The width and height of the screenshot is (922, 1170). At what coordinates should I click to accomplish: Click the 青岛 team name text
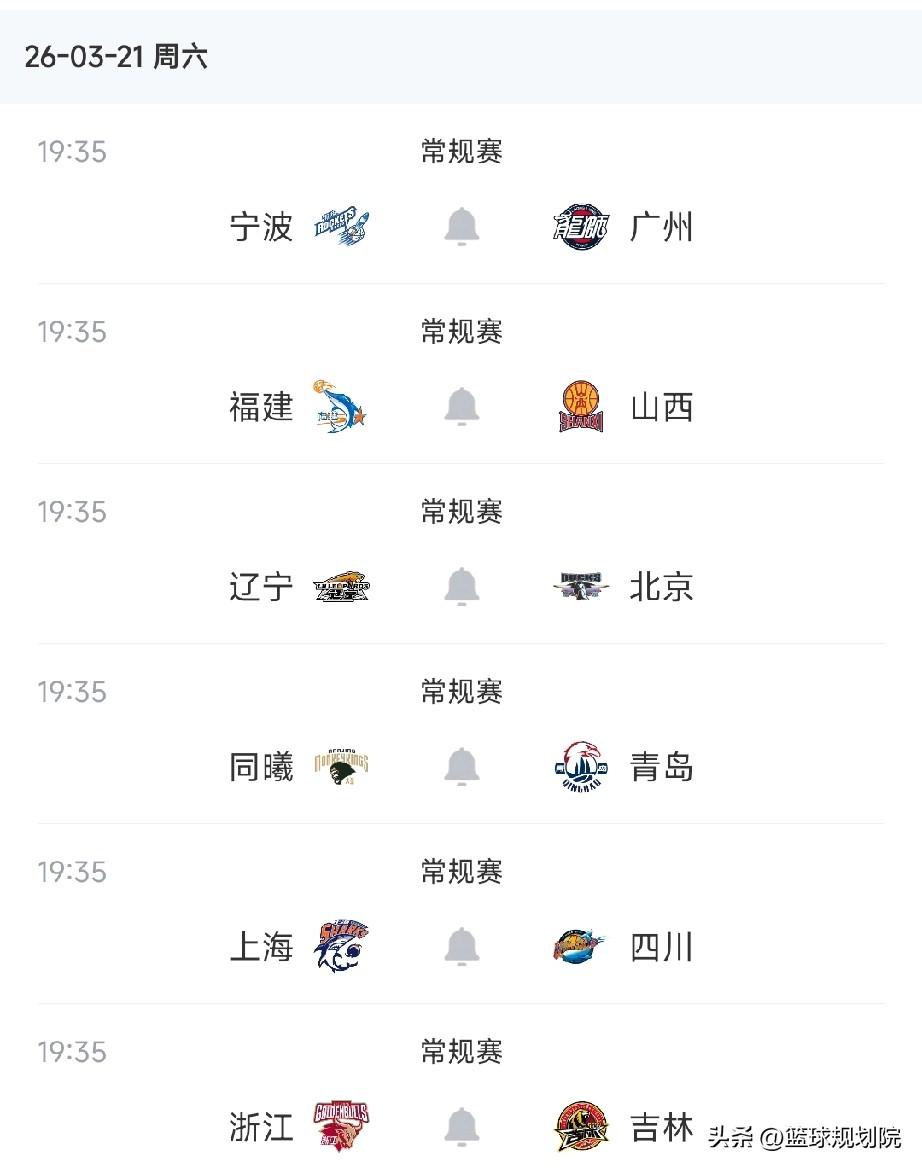659,768
